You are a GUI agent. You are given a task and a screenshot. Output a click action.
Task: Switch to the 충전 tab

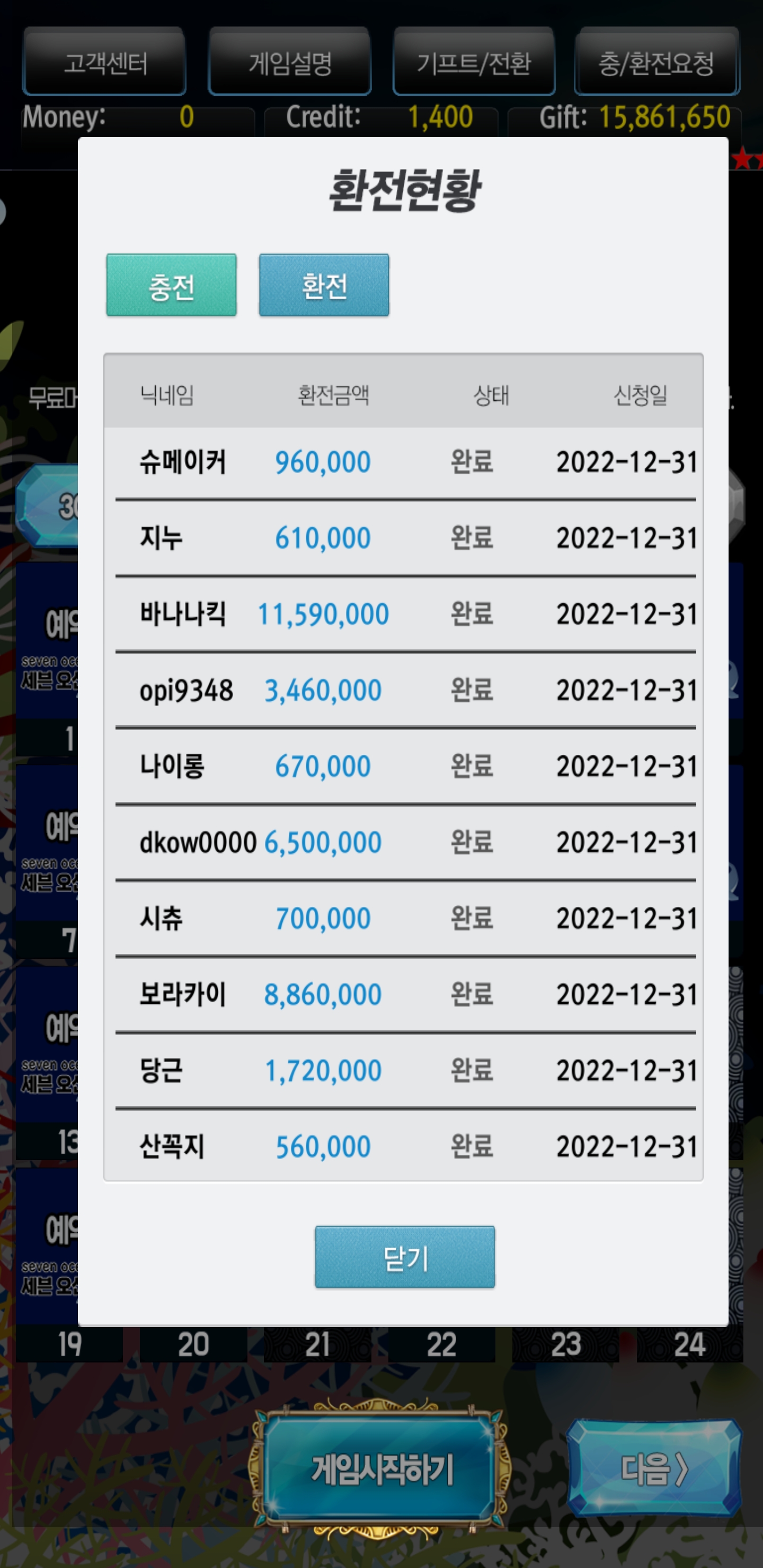(x=171, y=286)
